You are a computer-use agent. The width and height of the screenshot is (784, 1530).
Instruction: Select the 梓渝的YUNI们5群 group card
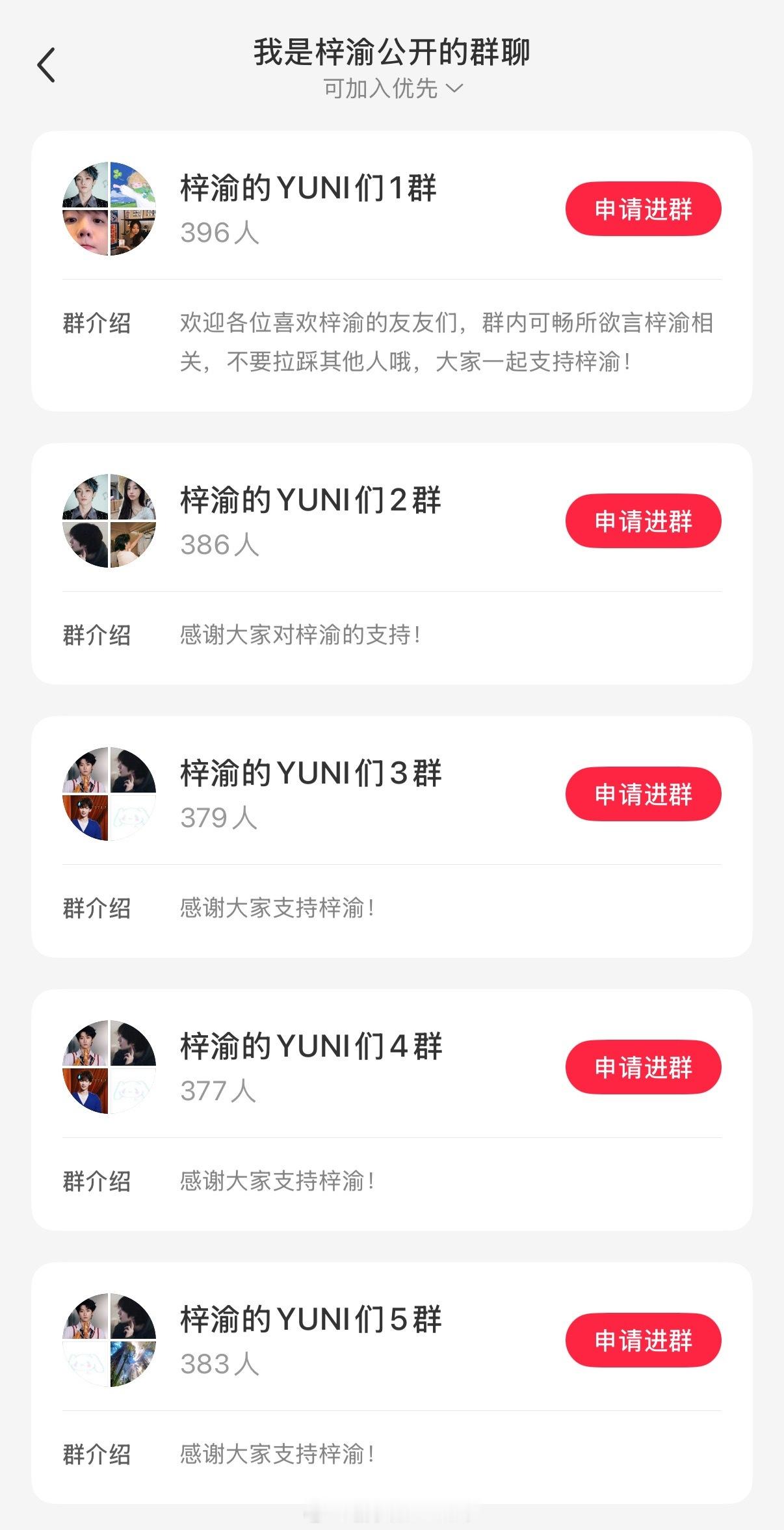tap(310, 1321)
